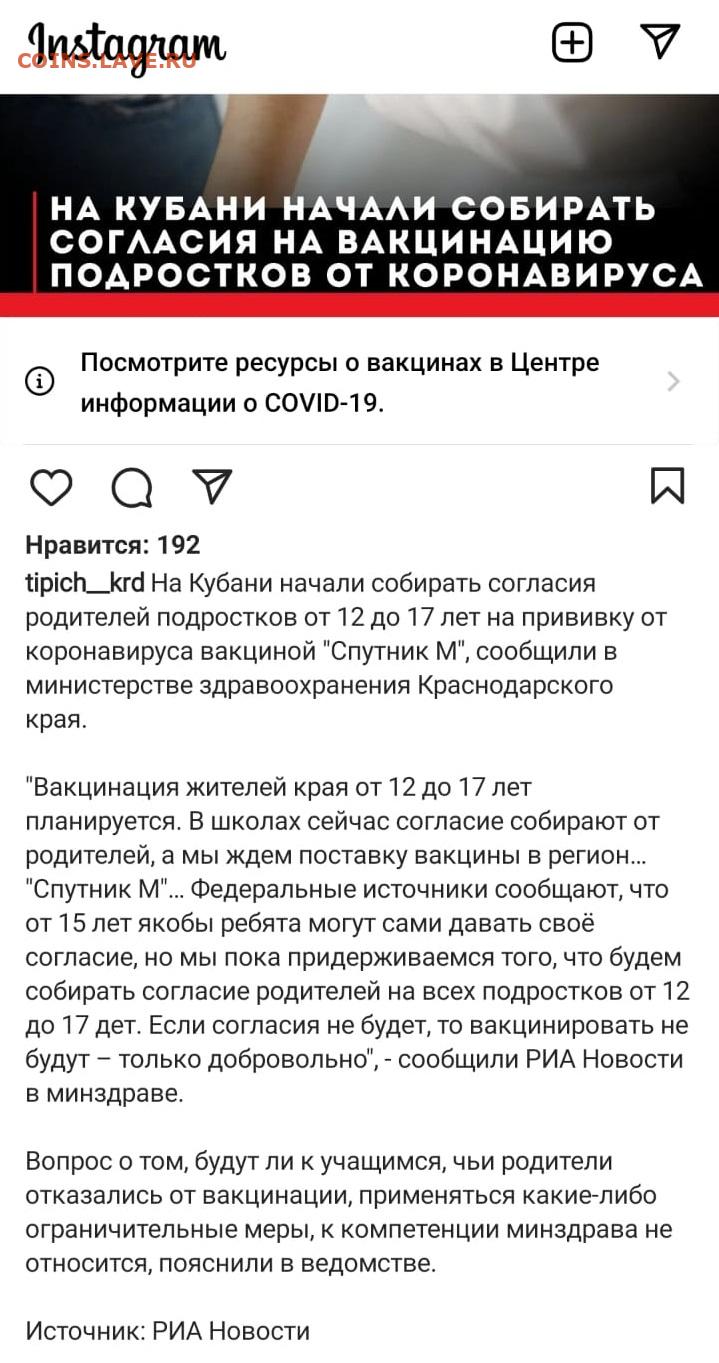Open the tipich__krd profile
This screenshot has width=719, height=1363.
85,583
